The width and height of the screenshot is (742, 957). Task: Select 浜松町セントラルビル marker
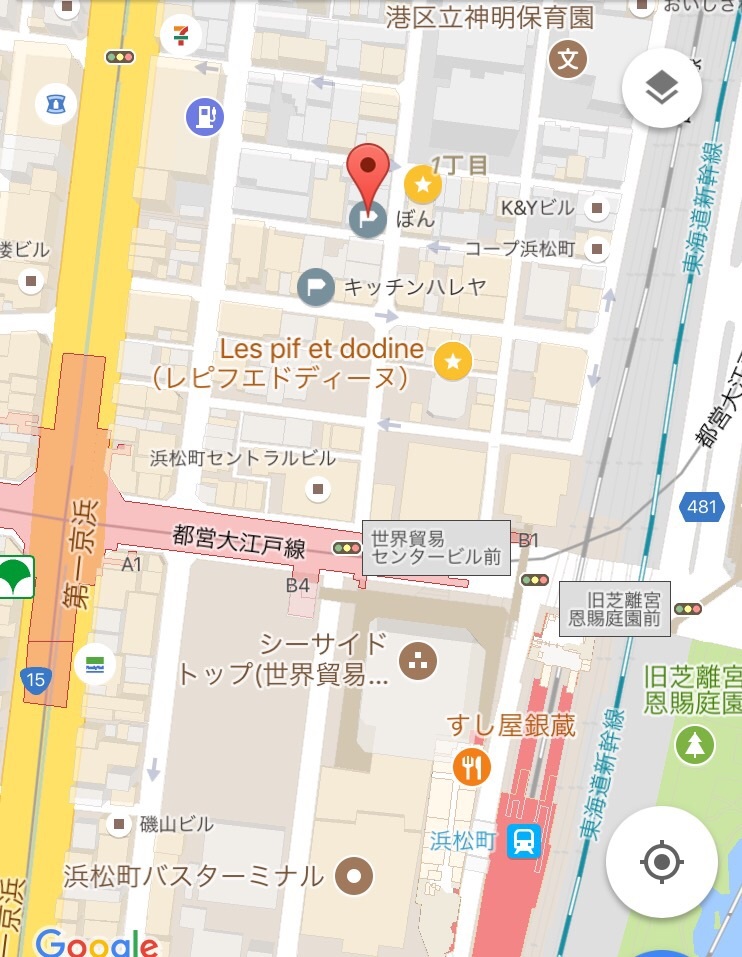click(319, 488)
